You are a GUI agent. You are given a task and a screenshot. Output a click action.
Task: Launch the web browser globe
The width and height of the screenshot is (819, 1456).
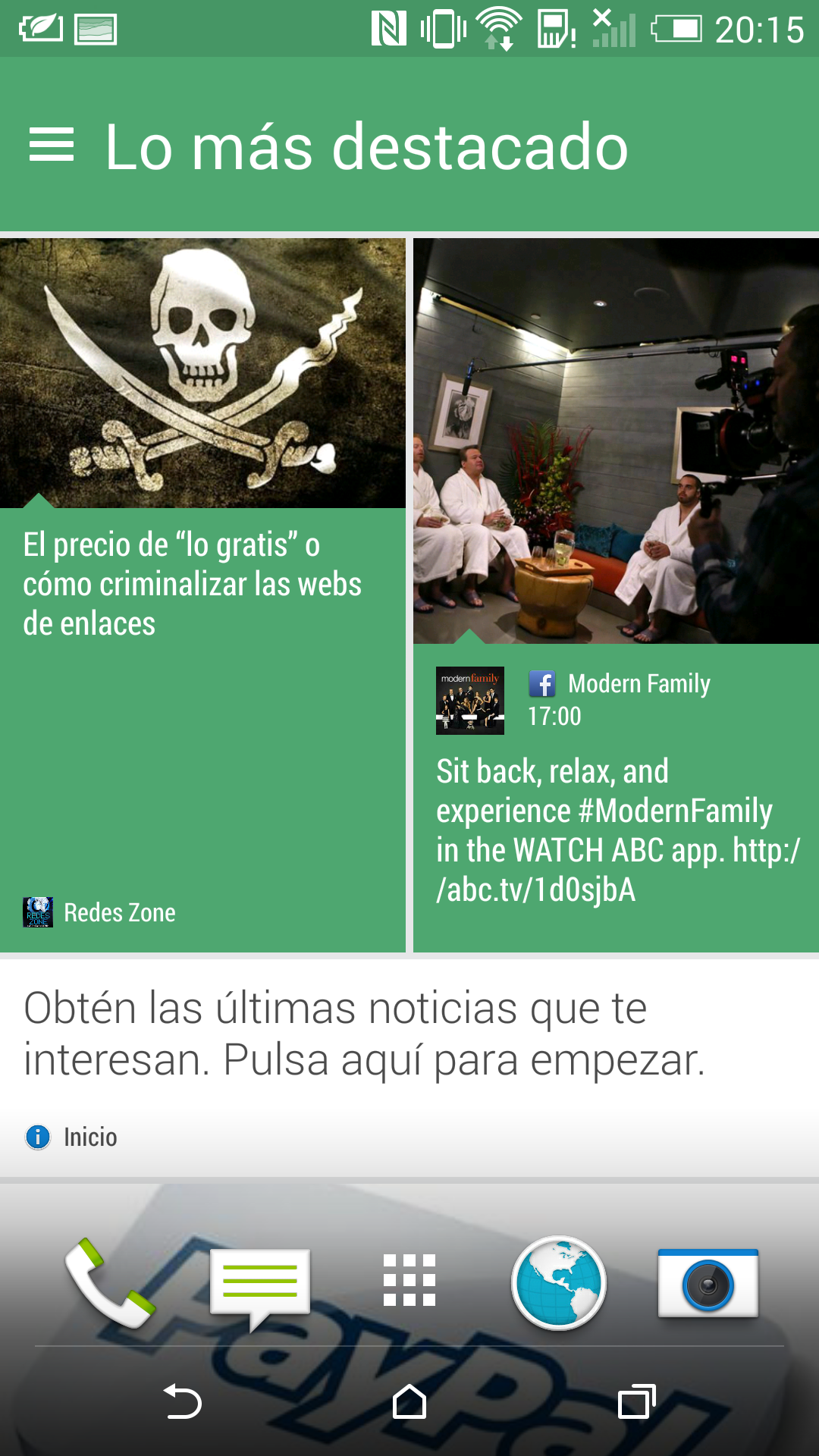click(x=559, y=1283)
